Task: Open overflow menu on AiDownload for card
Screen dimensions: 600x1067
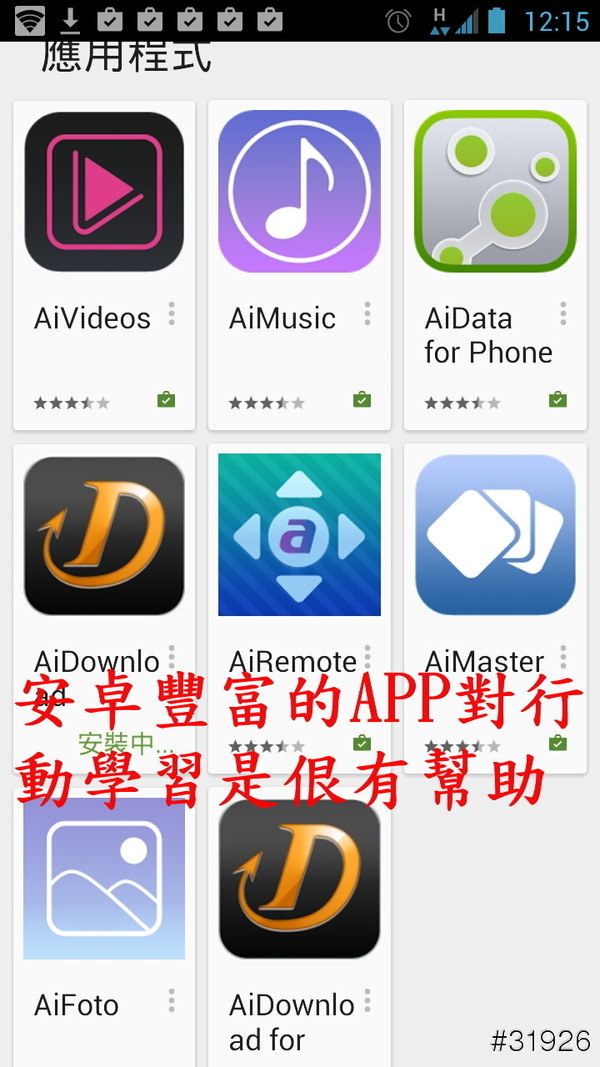Action: tap(367, 1000)
